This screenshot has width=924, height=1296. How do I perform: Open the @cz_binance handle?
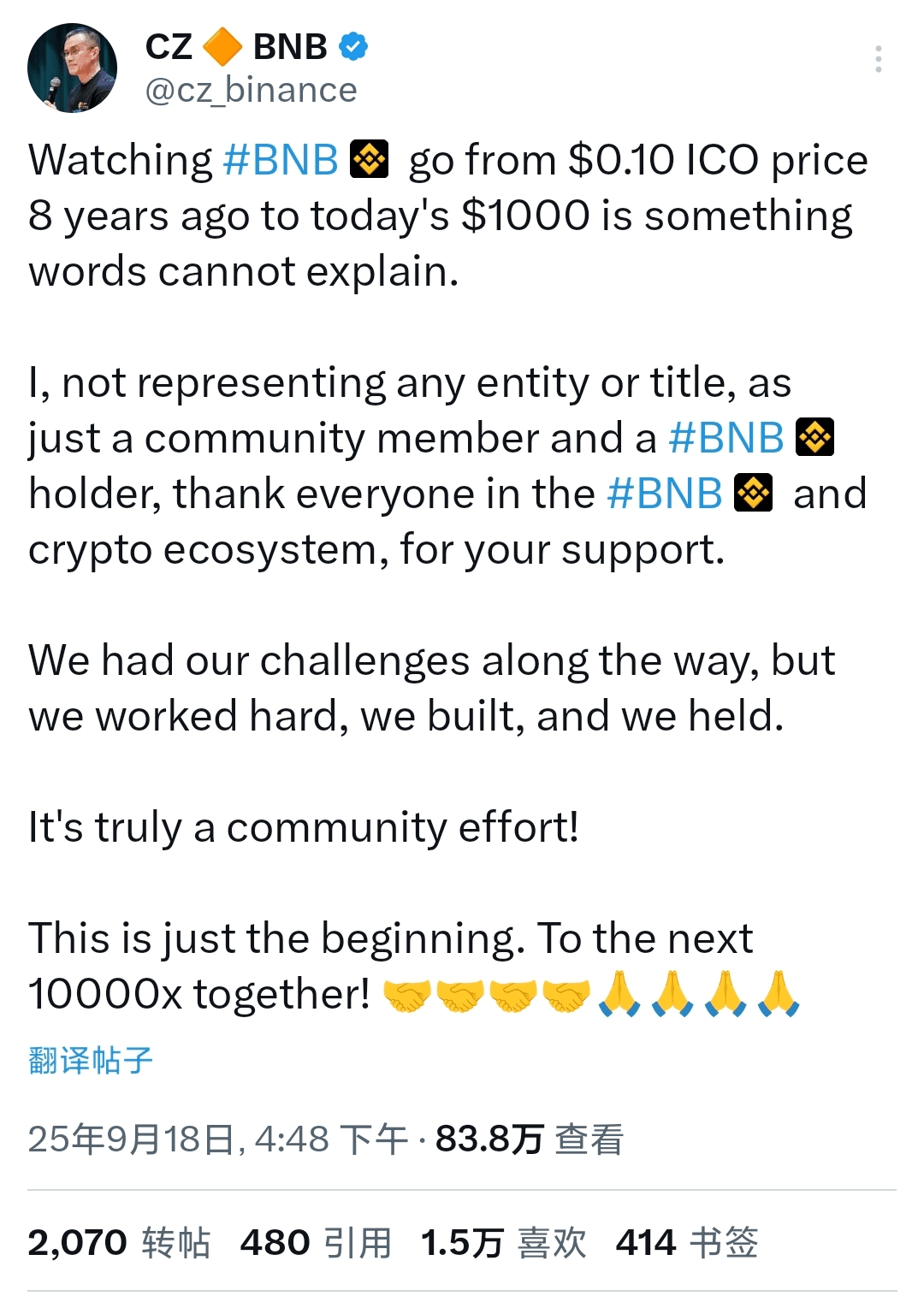[251, 90]
